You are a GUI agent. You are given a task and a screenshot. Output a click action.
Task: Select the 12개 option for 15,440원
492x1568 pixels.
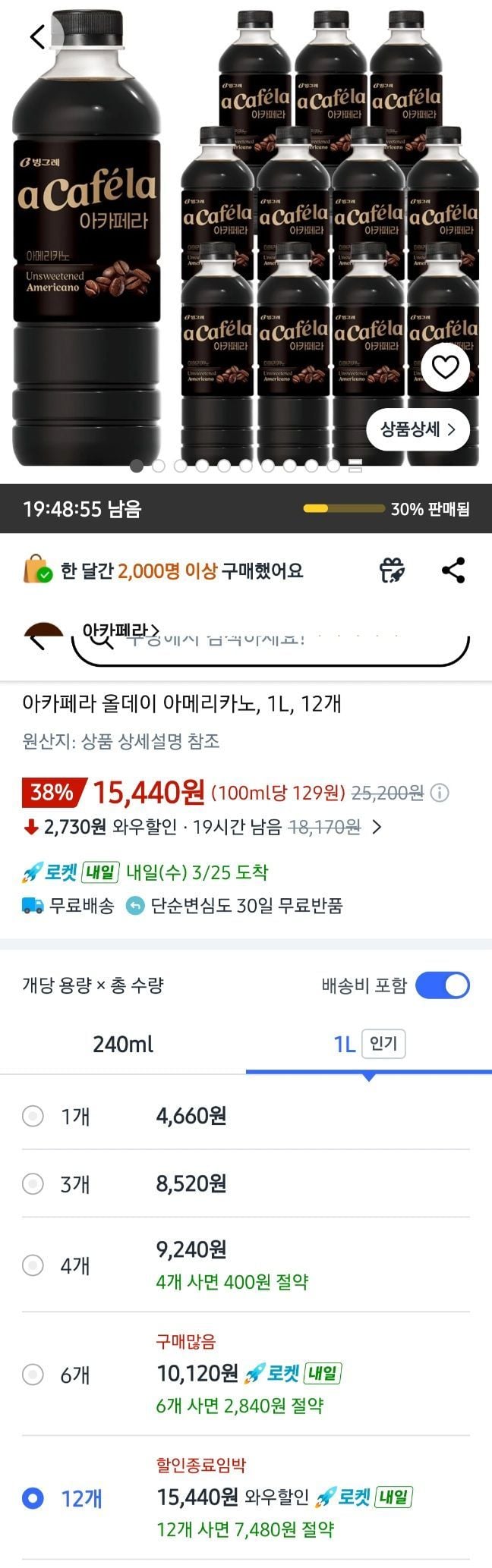[x=33, y=1498]
